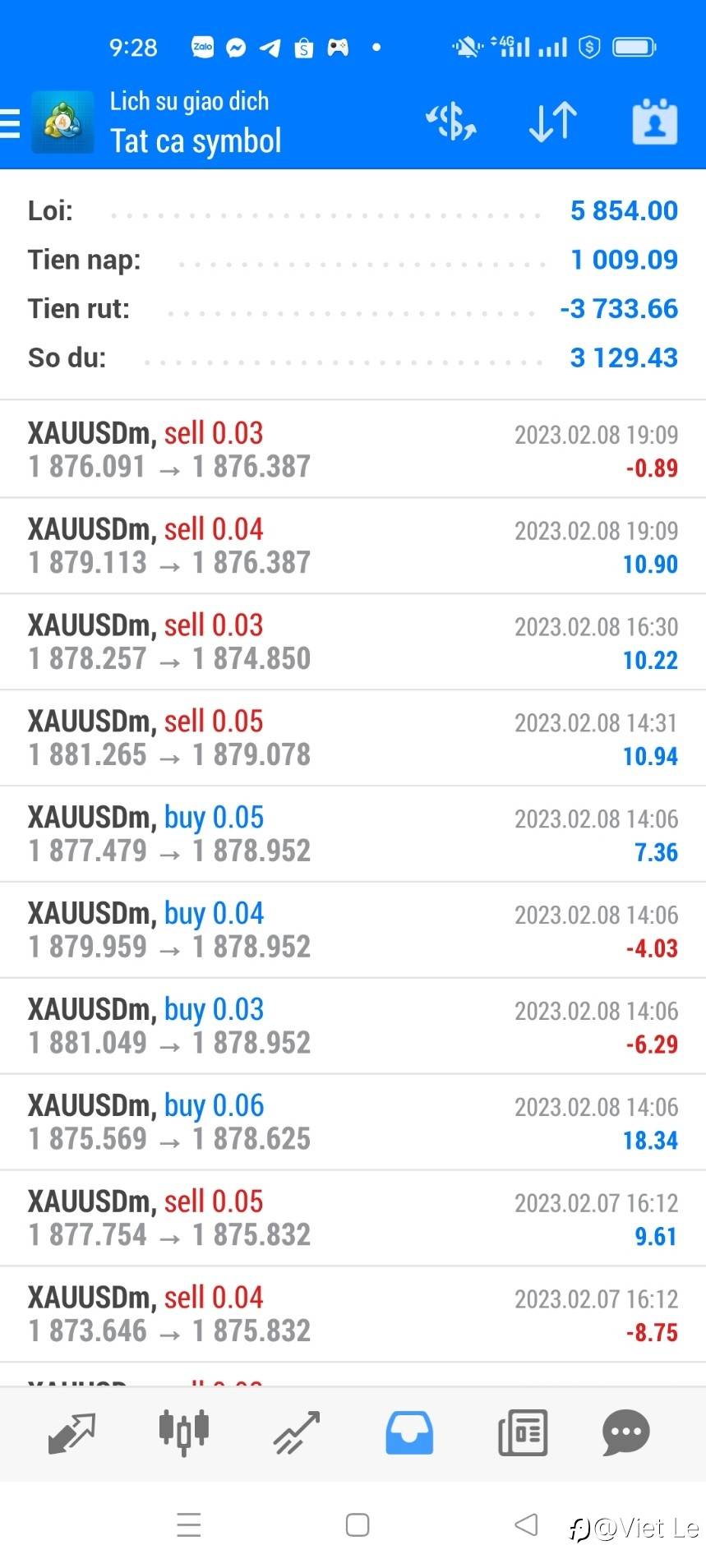Open the buy 0.06 trade with 18.34 profit
Viewport: 706px width, 1568px height.
(x=353, y=1123)
